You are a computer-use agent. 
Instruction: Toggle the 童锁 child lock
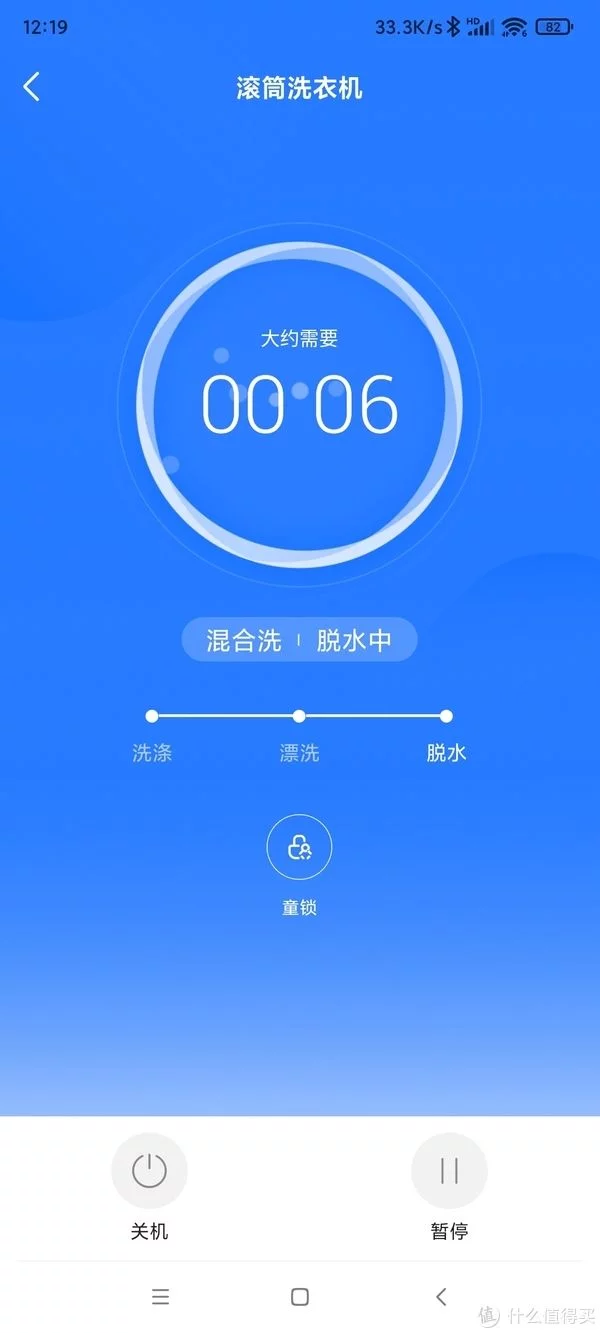pyautogui.click(x=299, y=849)
